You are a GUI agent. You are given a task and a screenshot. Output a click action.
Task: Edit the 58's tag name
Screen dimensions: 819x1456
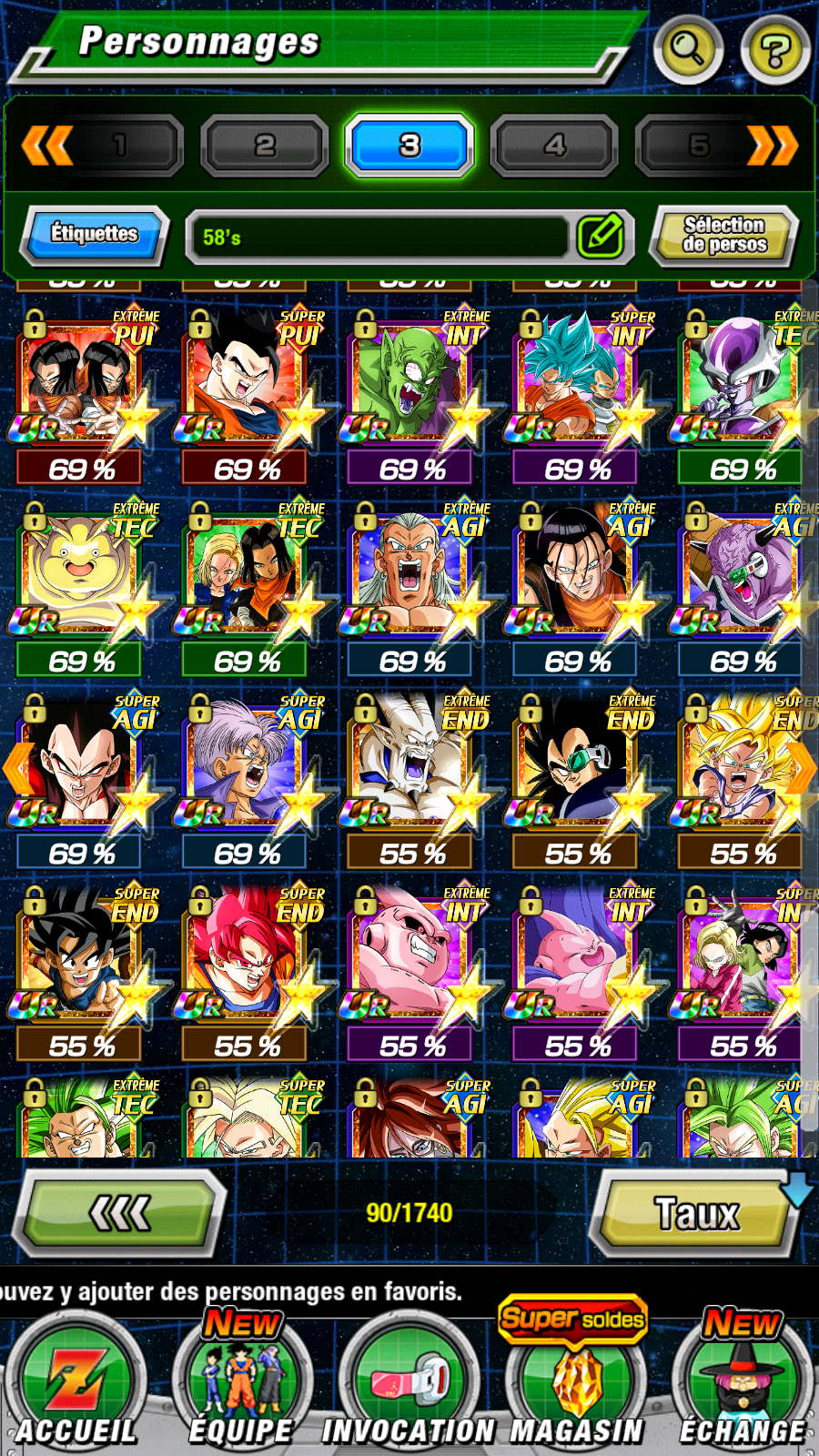(x=601, y=237)
